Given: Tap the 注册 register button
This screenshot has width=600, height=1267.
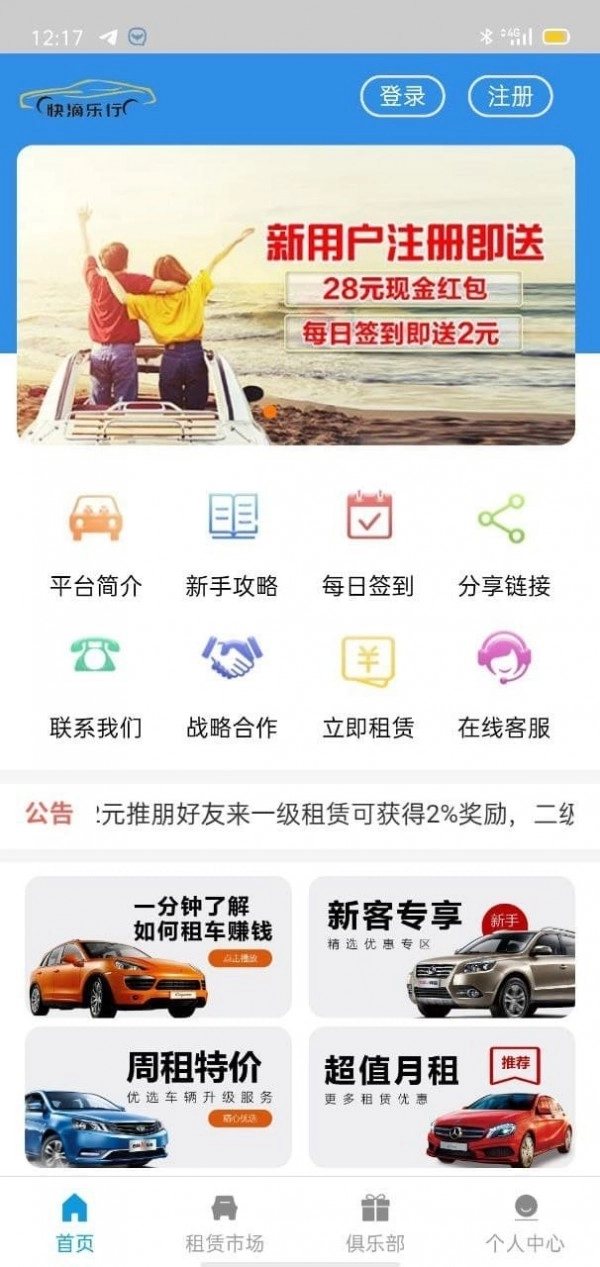Looking at the screenshot, I should pyautogui.click(x=510, y=96).
